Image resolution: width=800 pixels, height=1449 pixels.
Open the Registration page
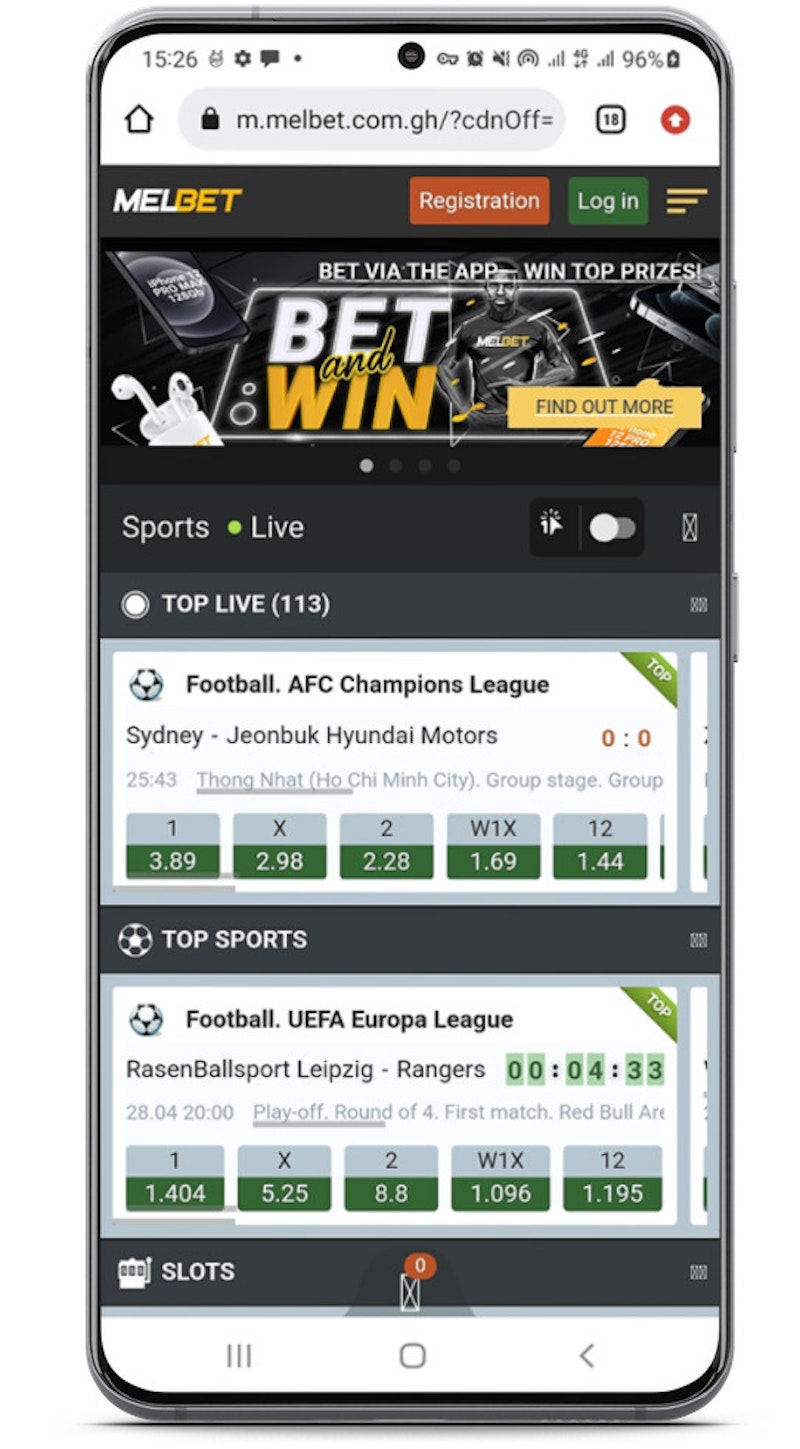click(x=479, y=201)
